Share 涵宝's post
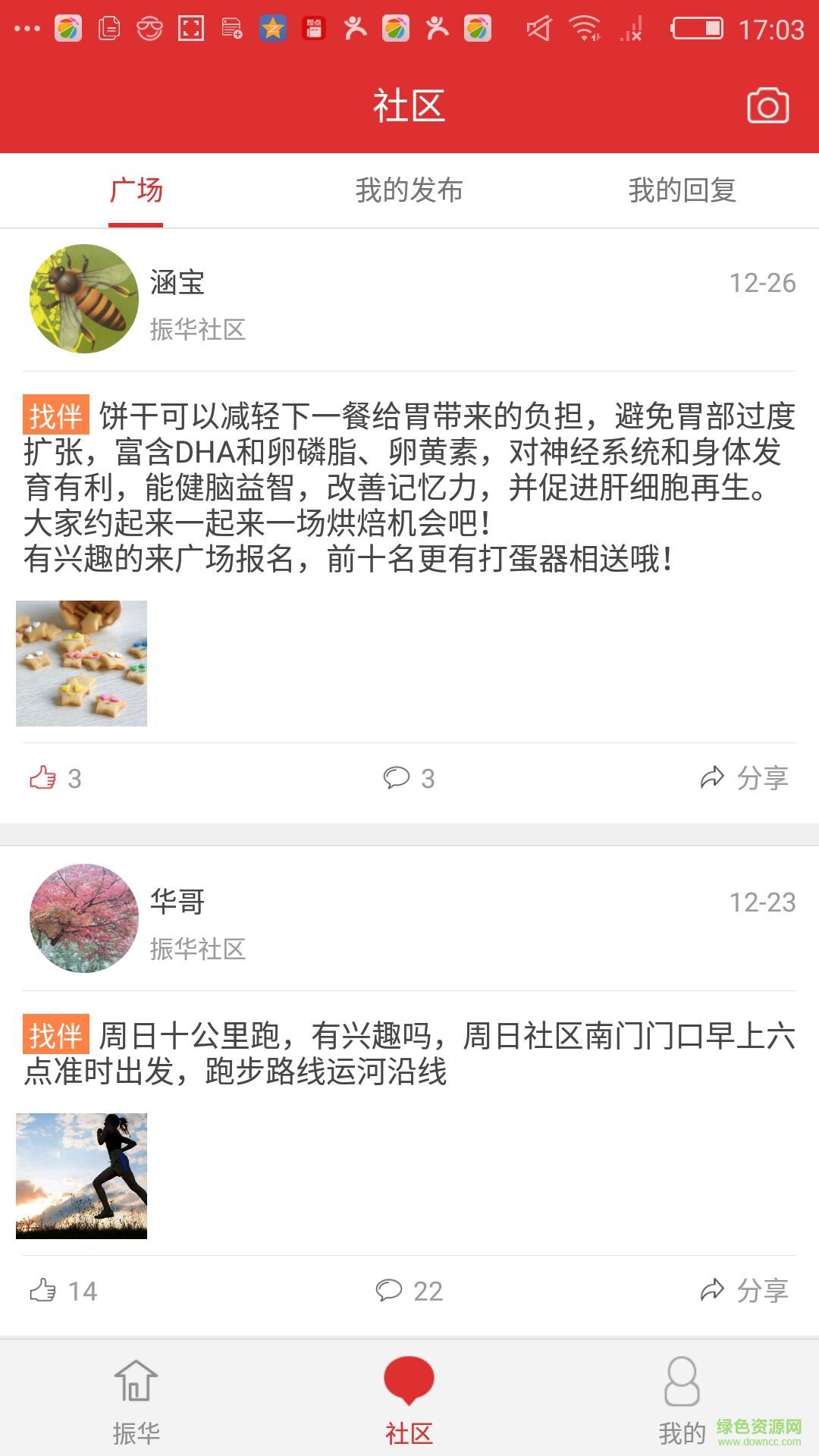Screen dimensions: 819x1456 point(744,778)
